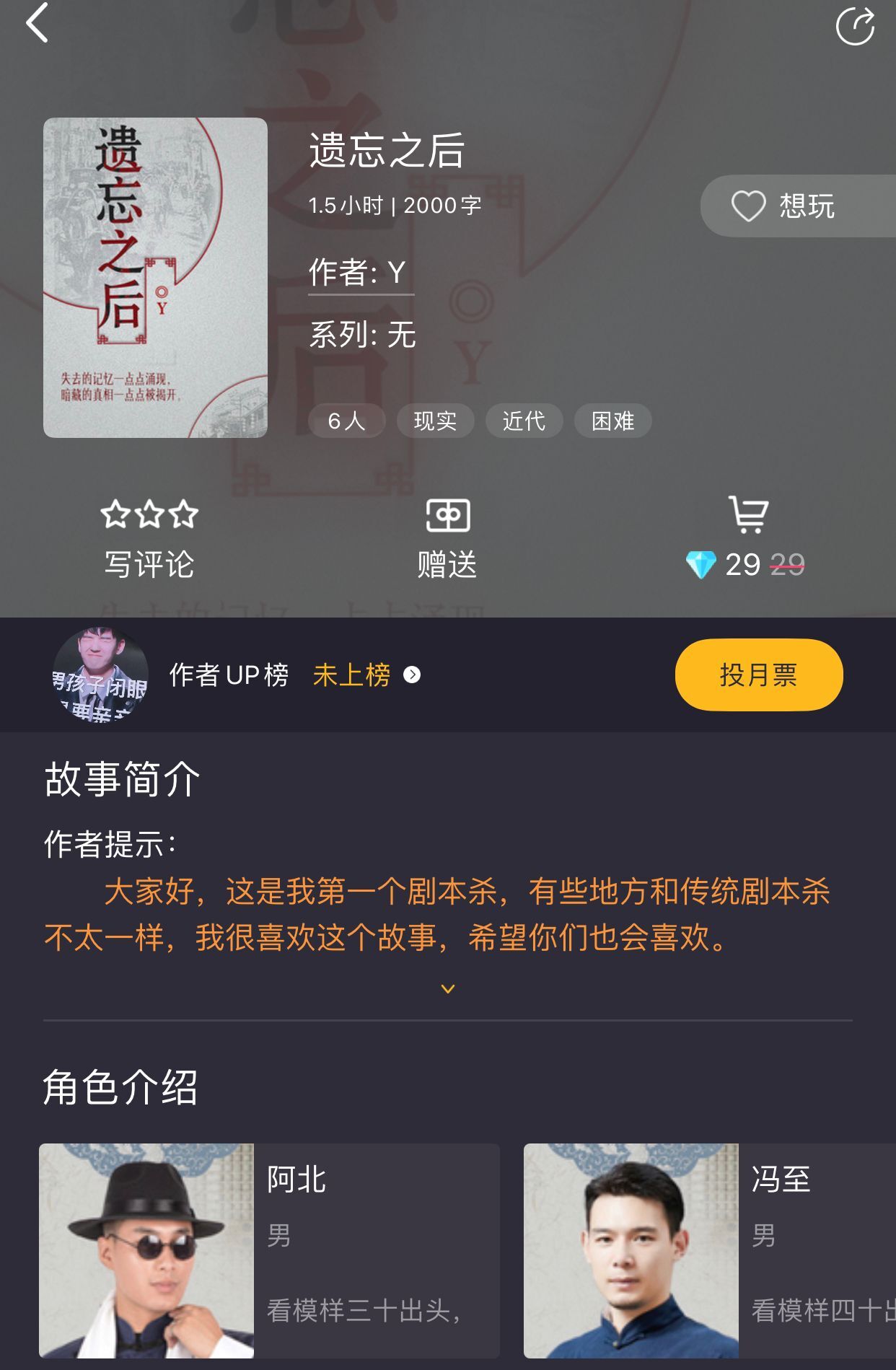
Task: Go back using the top-left arrow
Action: [38, 23]
